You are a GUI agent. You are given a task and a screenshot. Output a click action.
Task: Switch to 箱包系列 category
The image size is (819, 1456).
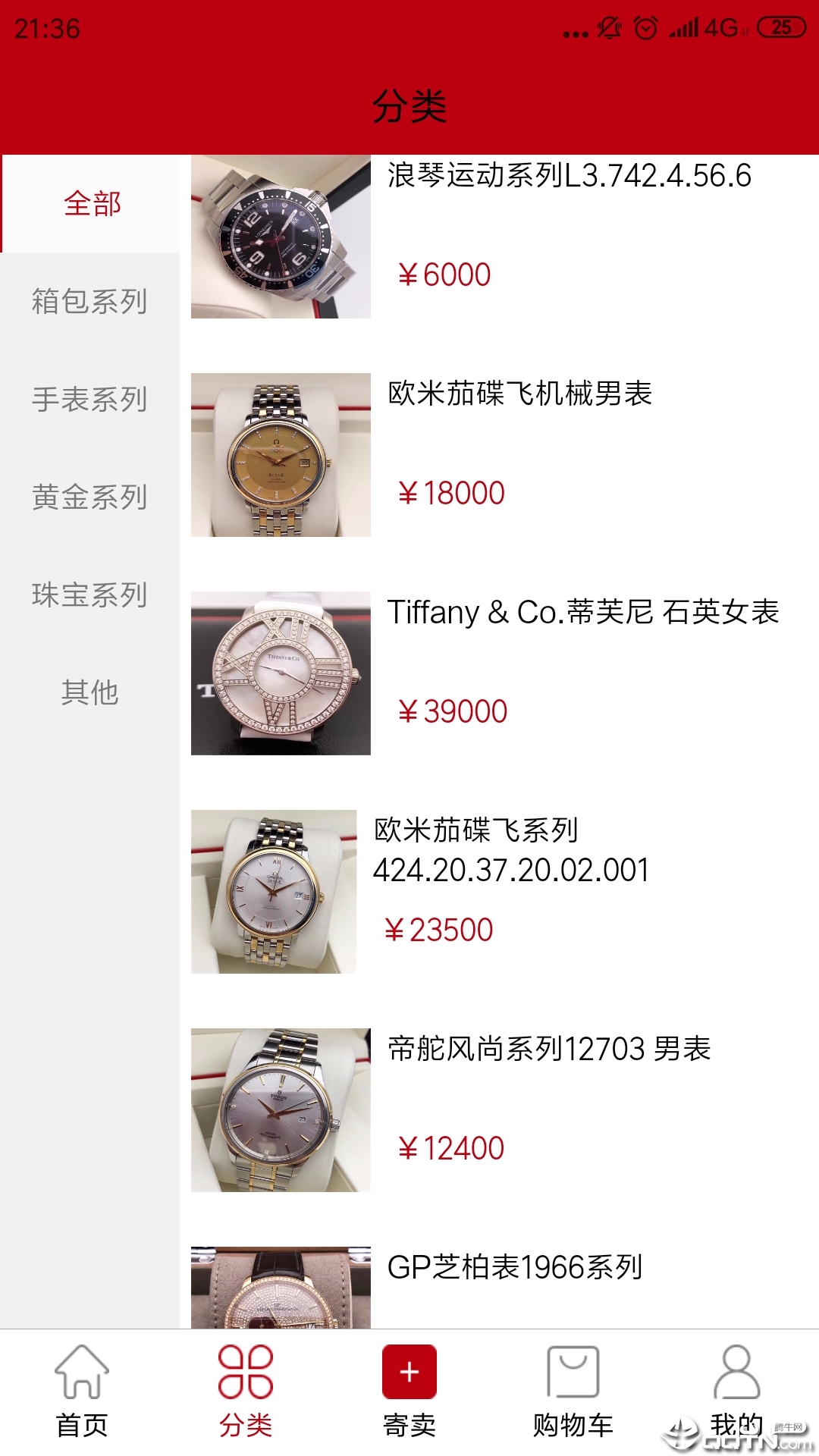[x=89, y=302]
